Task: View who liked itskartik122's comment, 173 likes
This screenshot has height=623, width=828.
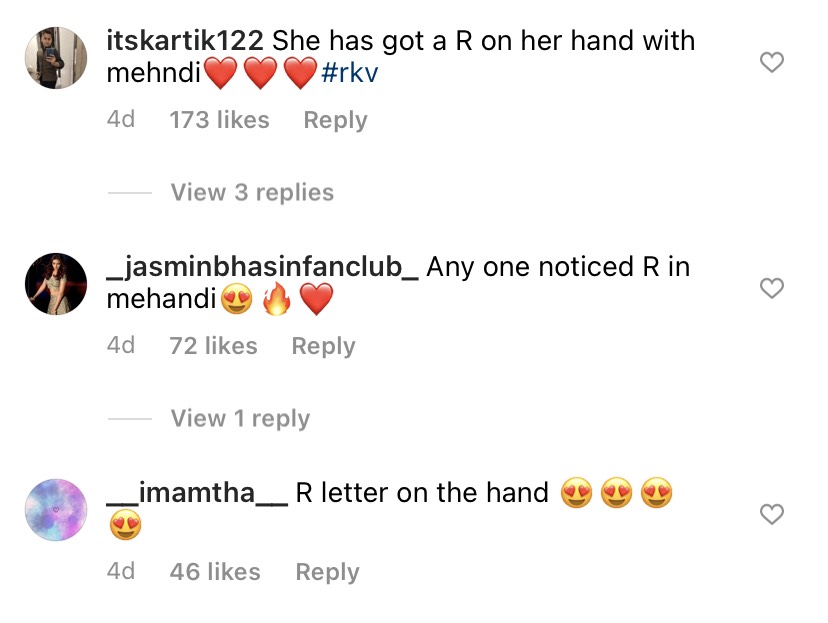Action: (219, 120)
